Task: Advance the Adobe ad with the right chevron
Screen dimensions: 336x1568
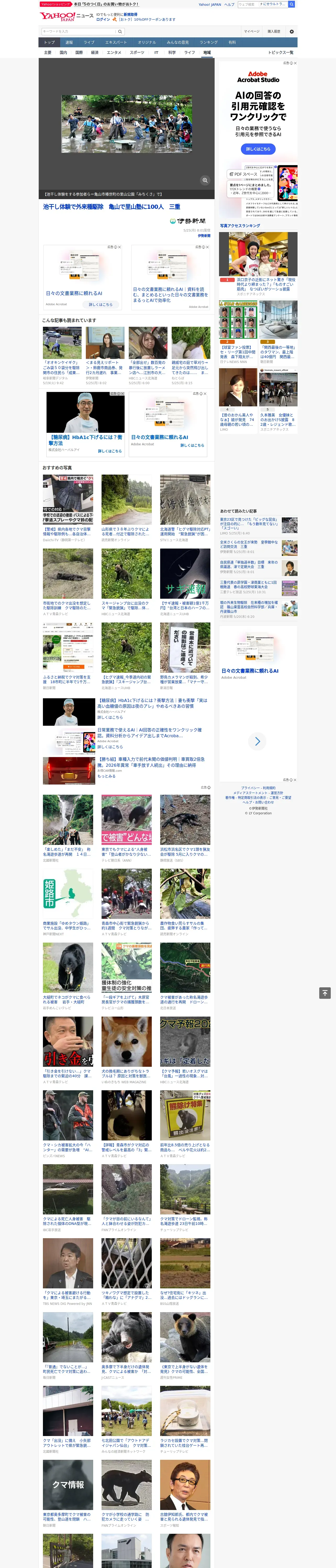Action: coord(257,741)
